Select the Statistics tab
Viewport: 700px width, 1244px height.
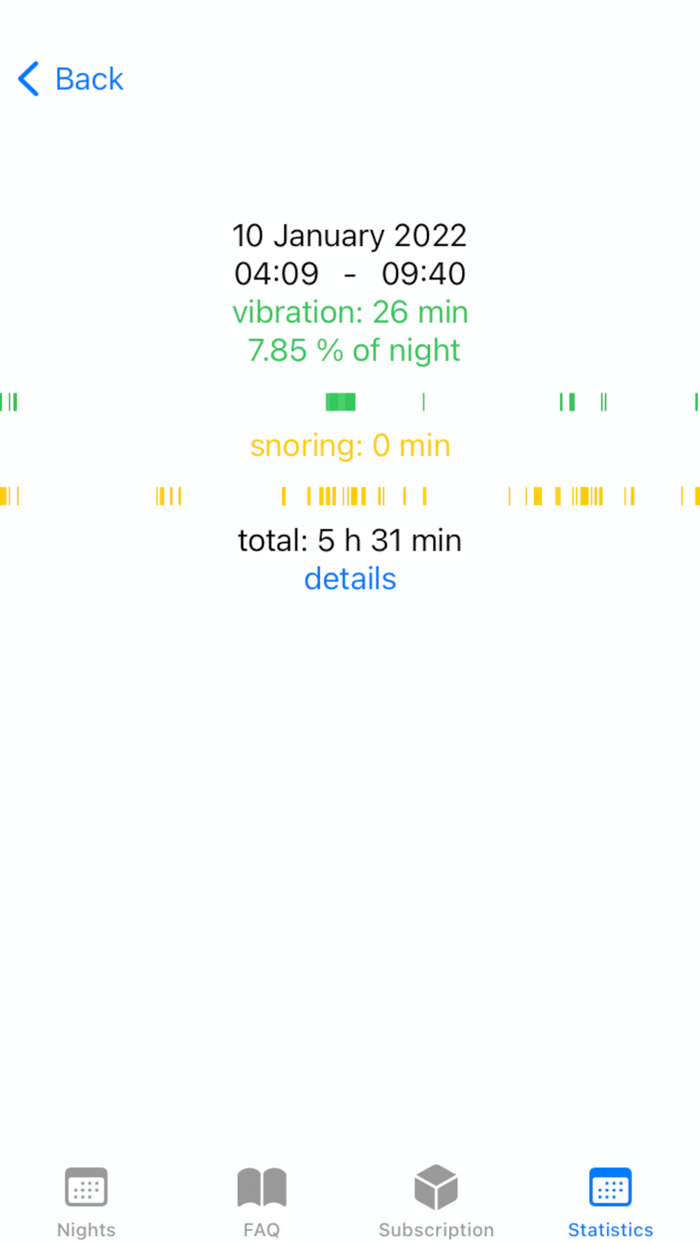click(x=610, y=1202)
